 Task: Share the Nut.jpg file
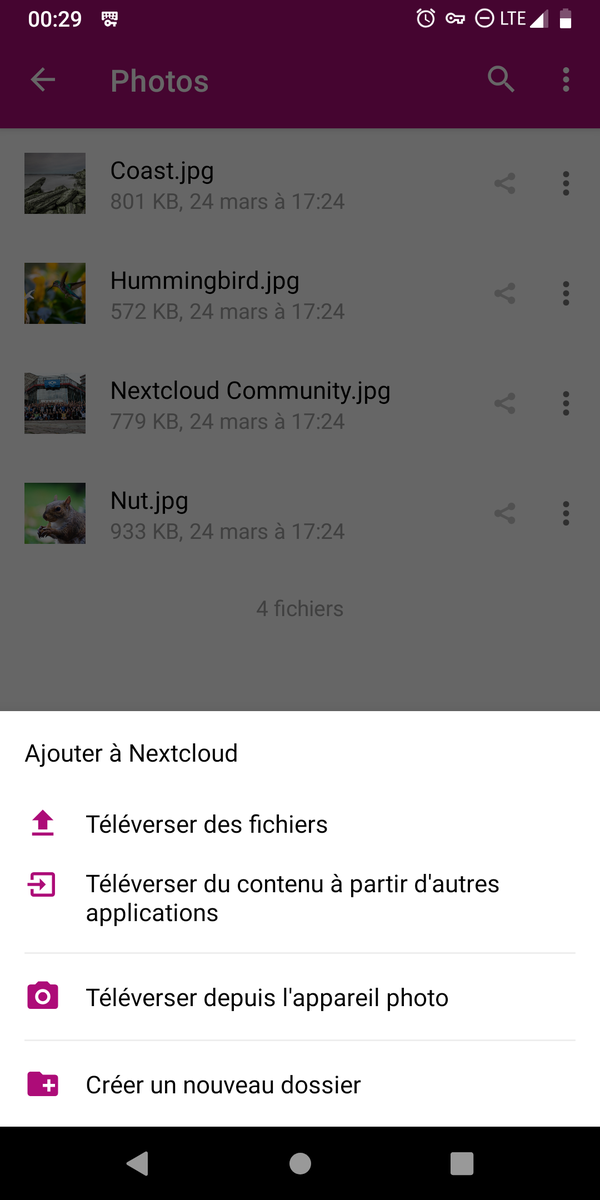505,513
